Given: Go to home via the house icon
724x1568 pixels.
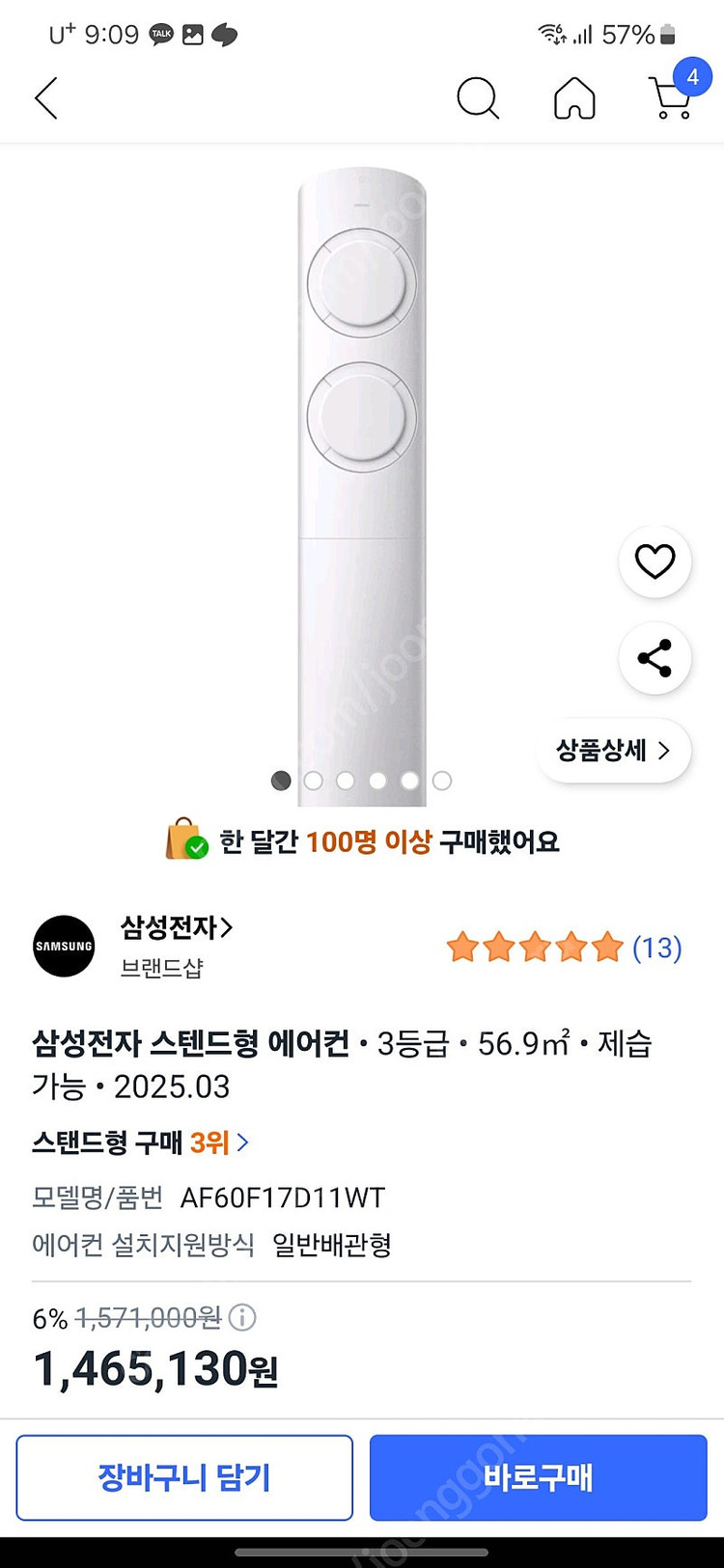Looking at the screenshot, I should pyautogui.click(x=575, y=97).
